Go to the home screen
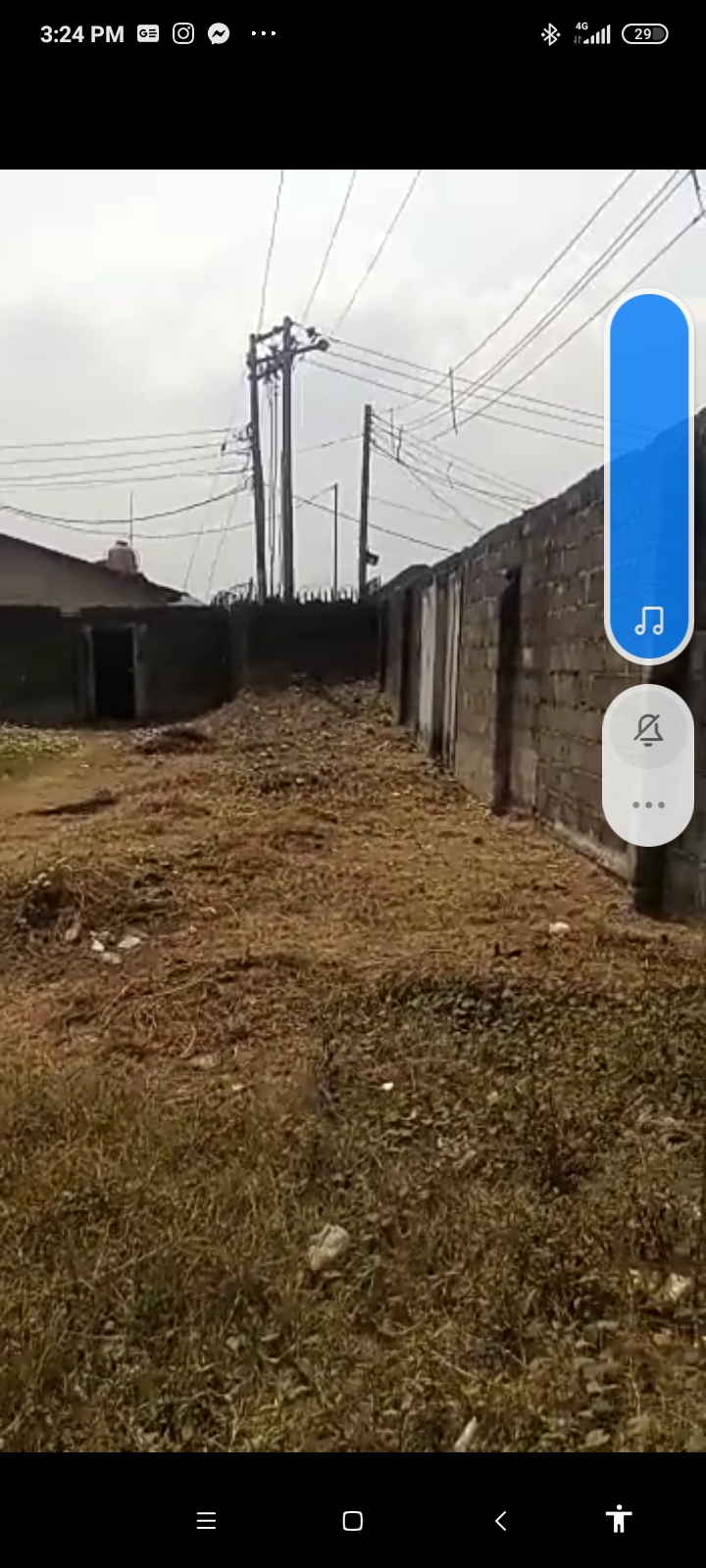Screen dimensions: 706x1568 tap(353, 1520)
